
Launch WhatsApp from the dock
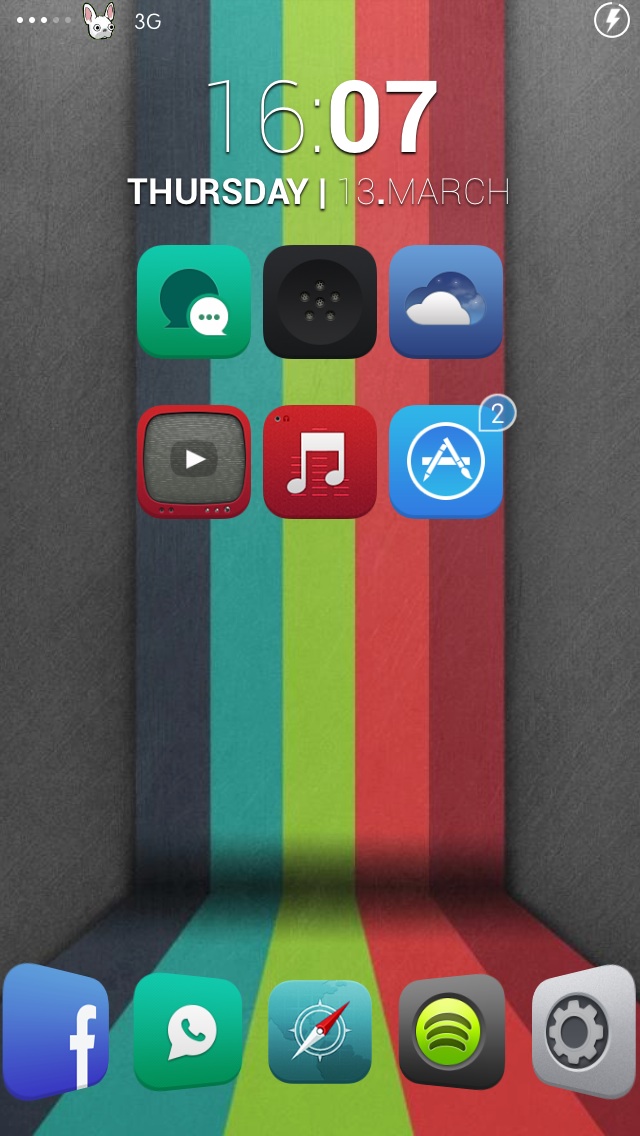pos(188,1031)
